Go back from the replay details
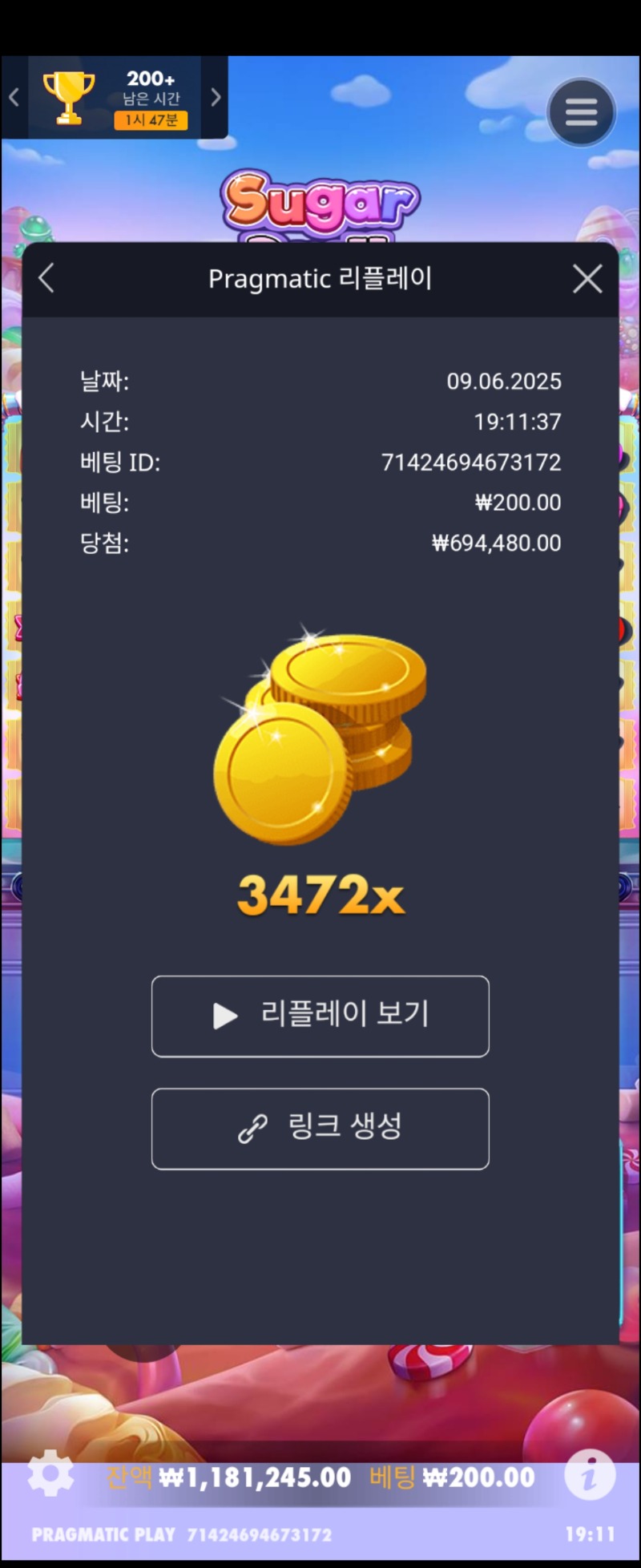The height and width of the screenshot is (1568, 641). (46, 278)
